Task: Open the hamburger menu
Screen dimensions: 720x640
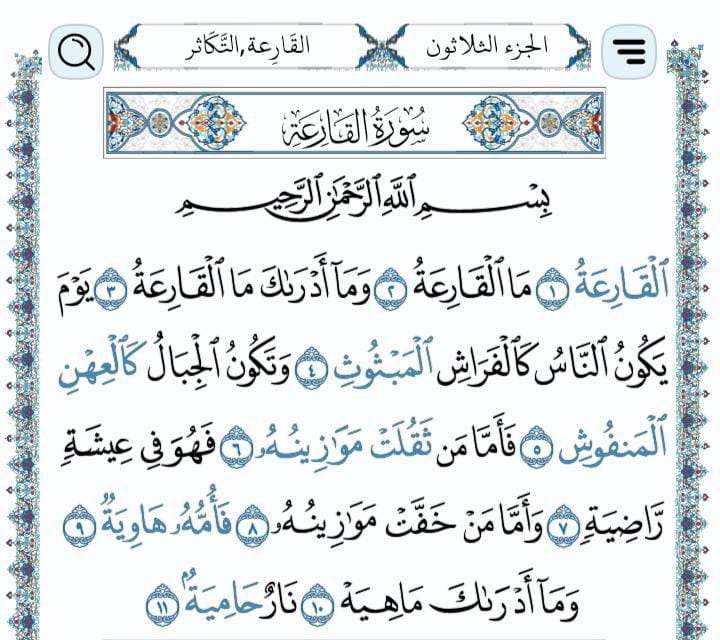Action: (x=629, y=50)
